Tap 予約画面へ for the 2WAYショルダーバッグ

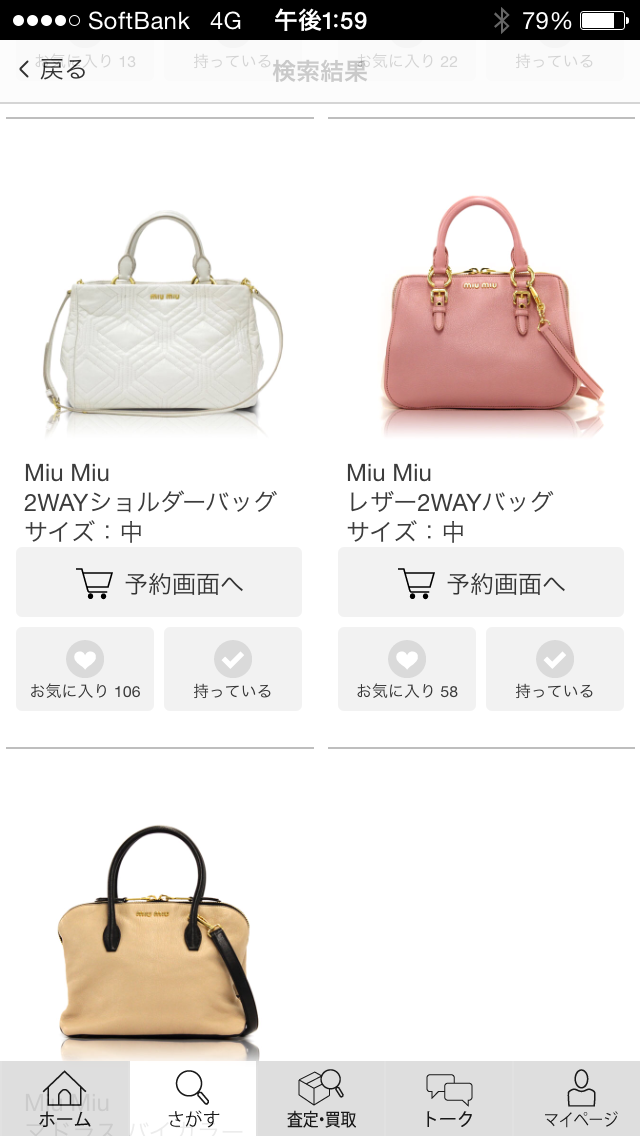(x=159, y=582)
